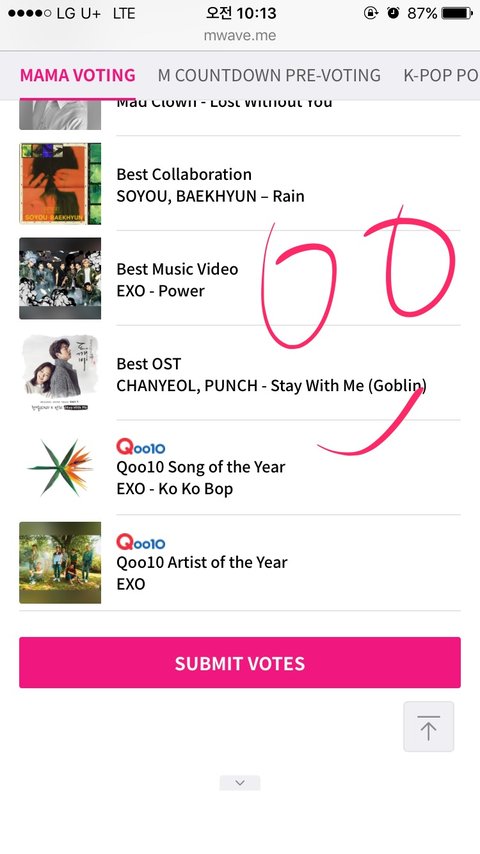The width and height of the screenshot is (480, 854).
Task: Open Qoo10 Artist of the Year EXO row
Action: tap(240, 563)
